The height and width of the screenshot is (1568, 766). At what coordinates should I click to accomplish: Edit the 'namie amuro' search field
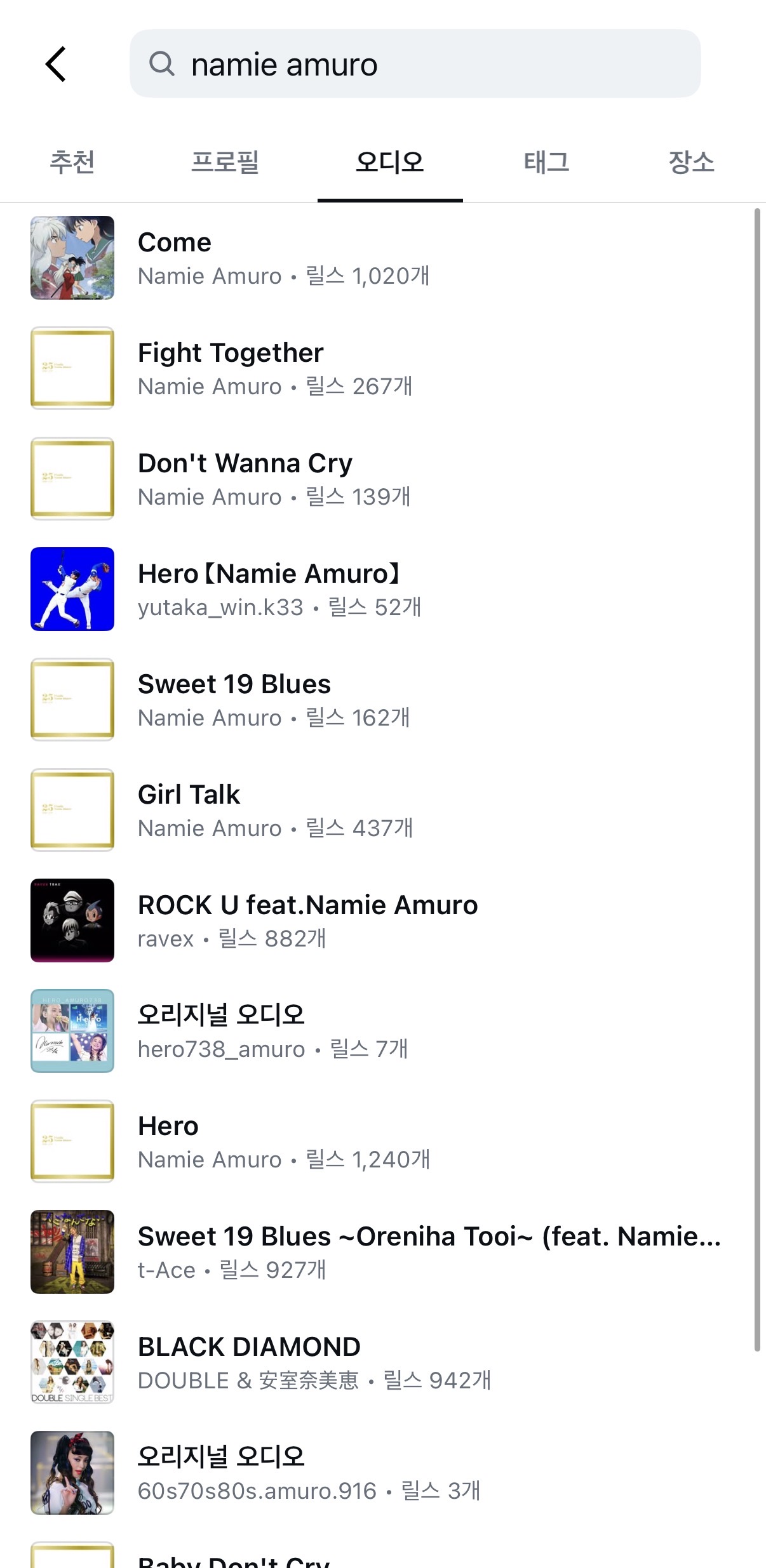[x=414, y=64]
